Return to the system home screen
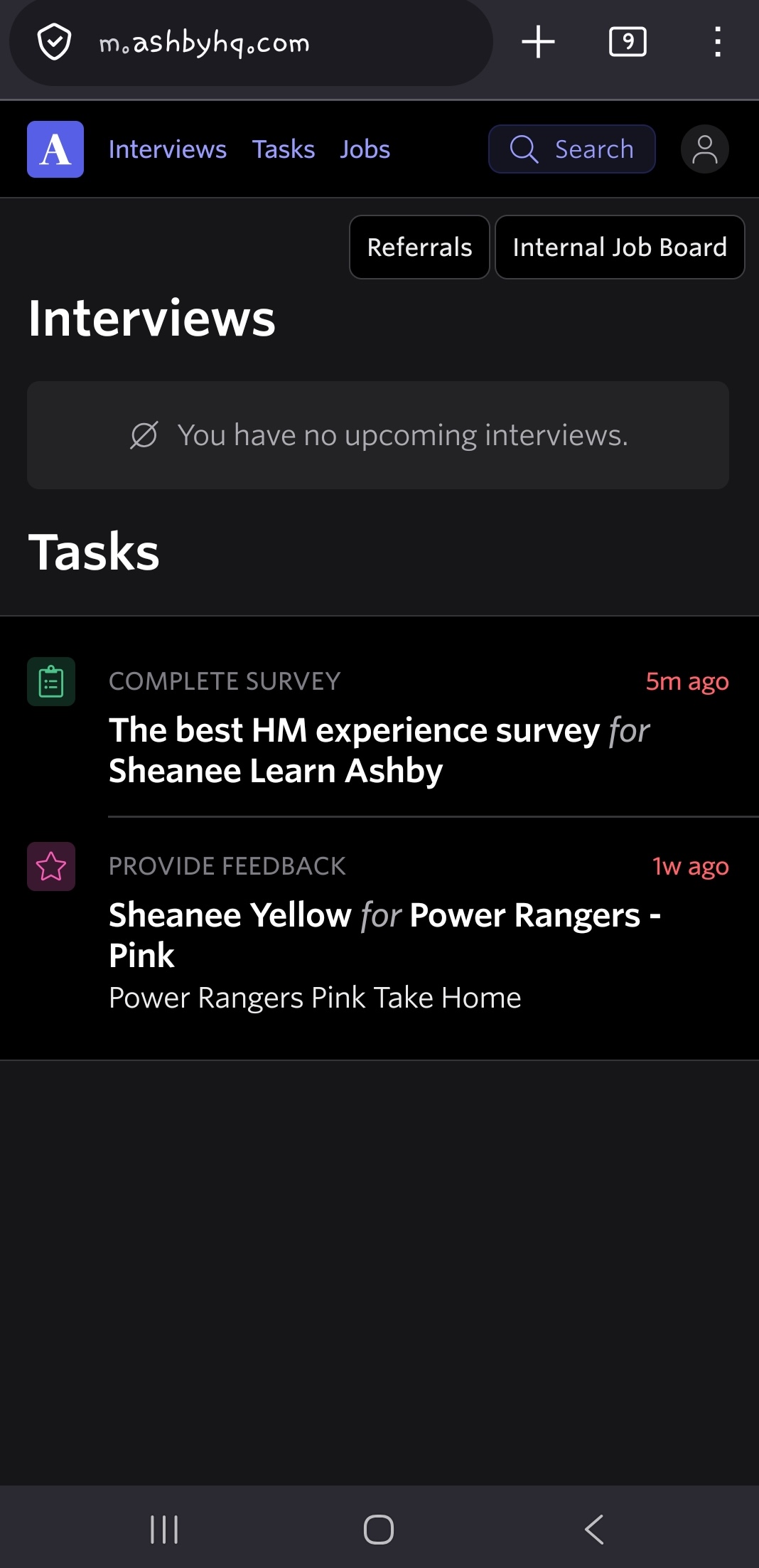 (379, 1529)
